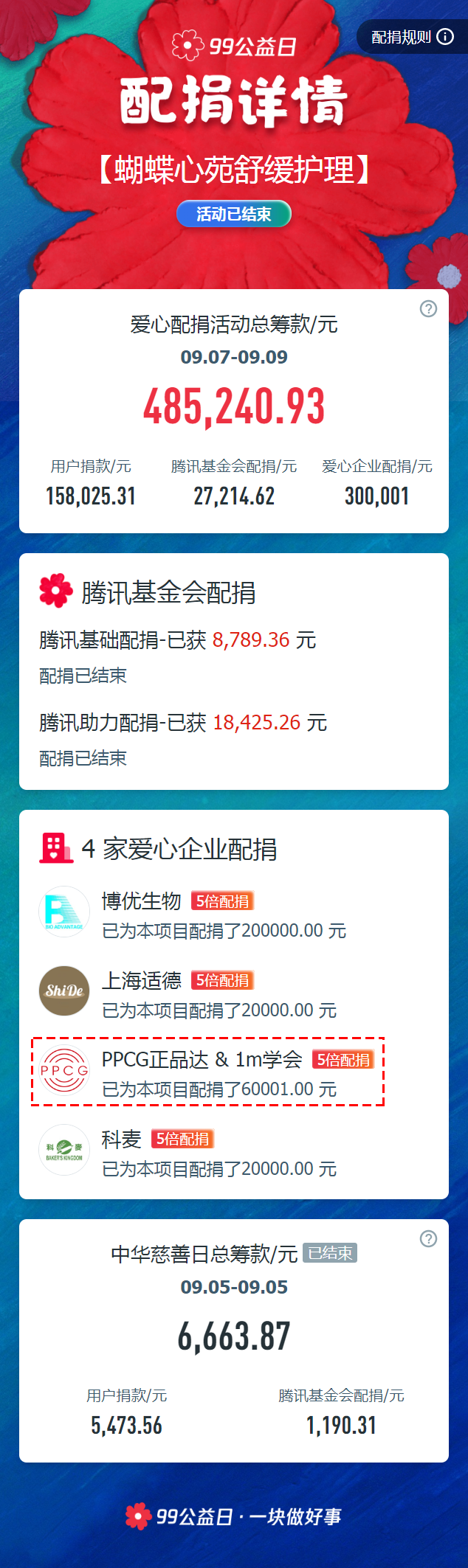Tap help icon on 中华慈善日总筹款 card
The height and width of the screenshot is (1568, 468).
click(428, 1238)
